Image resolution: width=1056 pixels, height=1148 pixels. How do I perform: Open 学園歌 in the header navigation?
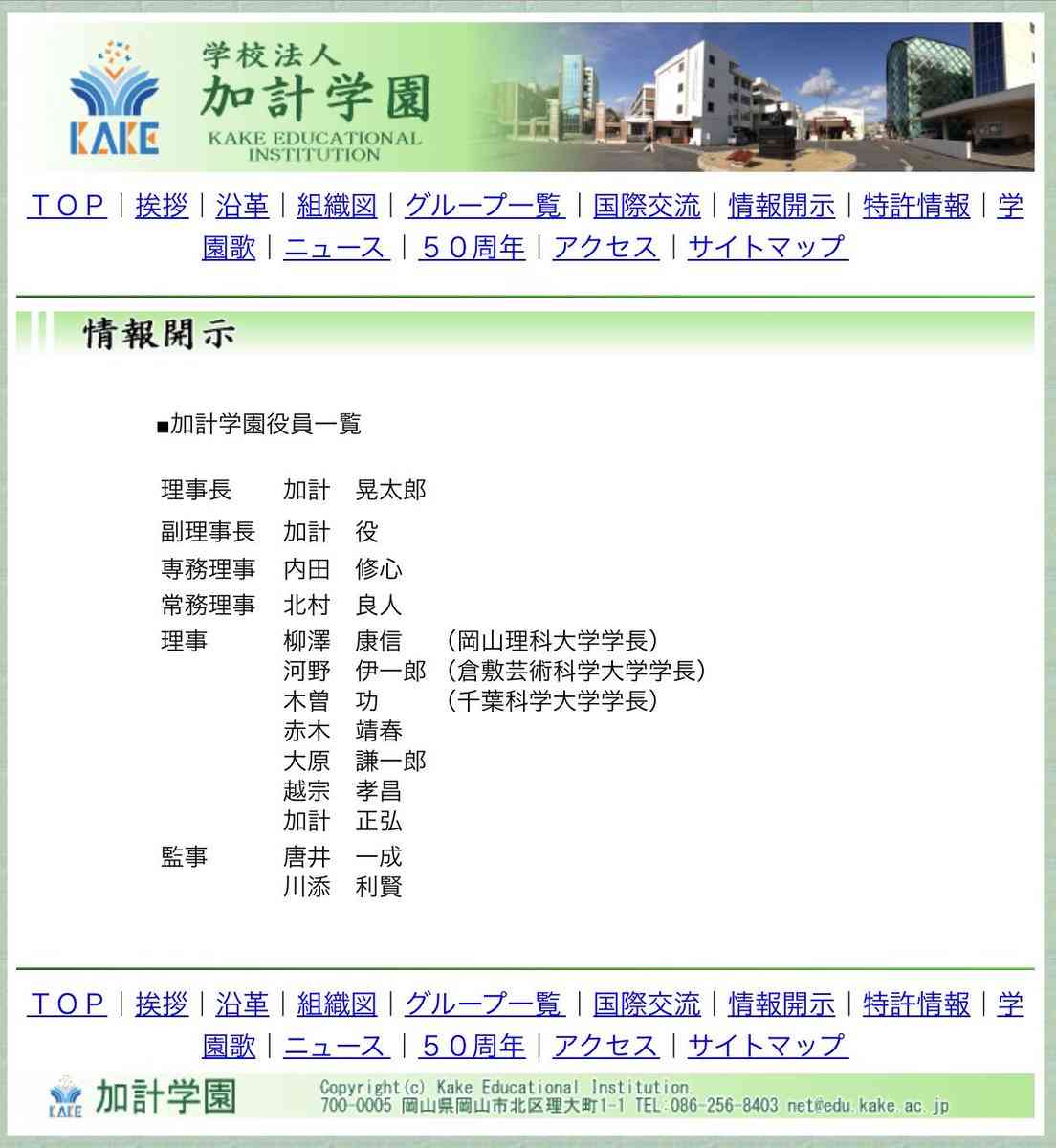229,248
